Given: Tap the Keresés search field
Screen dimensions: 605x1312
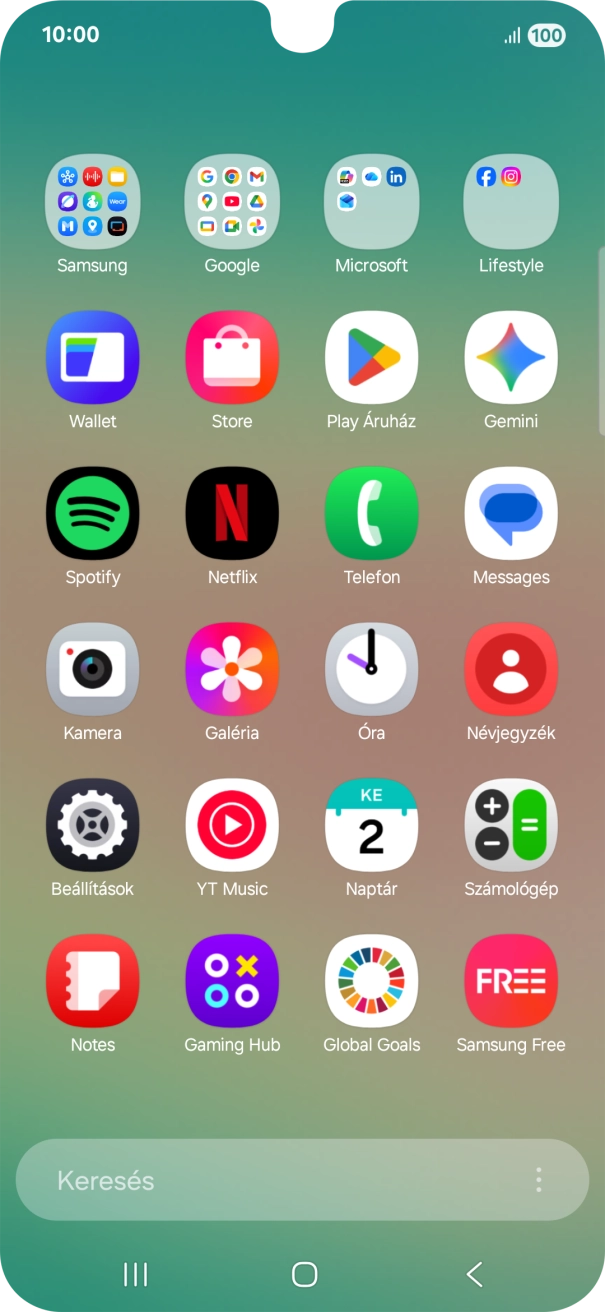Looking at the screenshot, I should [270, 1180].
